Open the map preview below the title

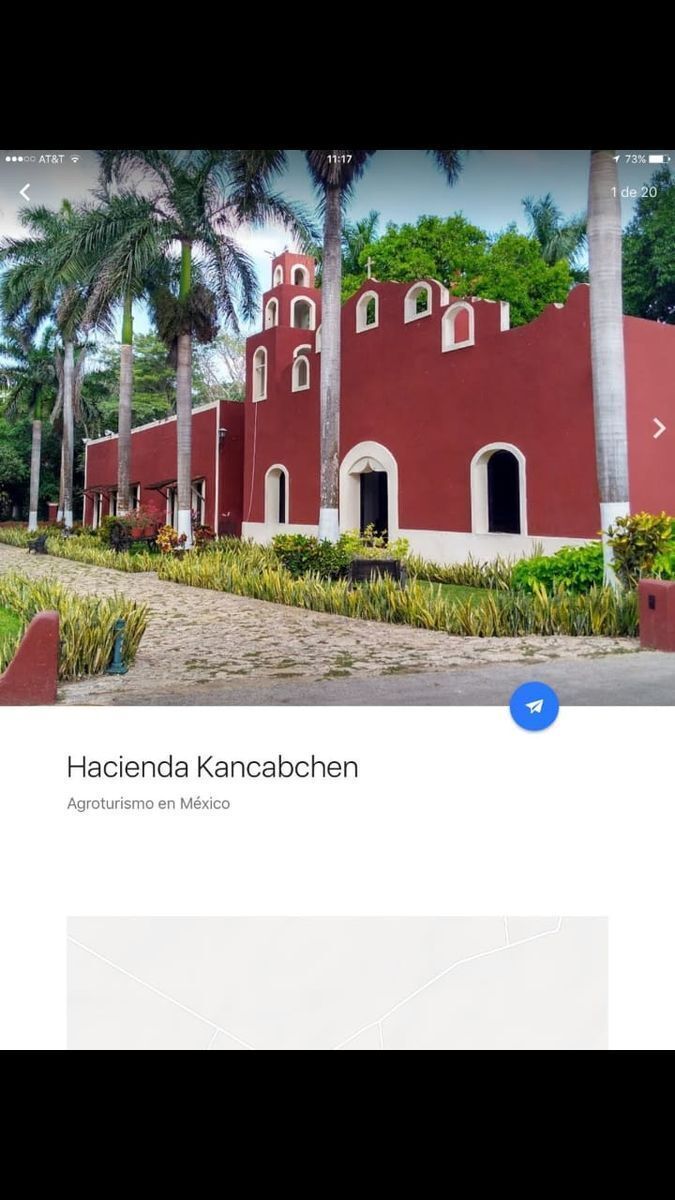point(337,982)
